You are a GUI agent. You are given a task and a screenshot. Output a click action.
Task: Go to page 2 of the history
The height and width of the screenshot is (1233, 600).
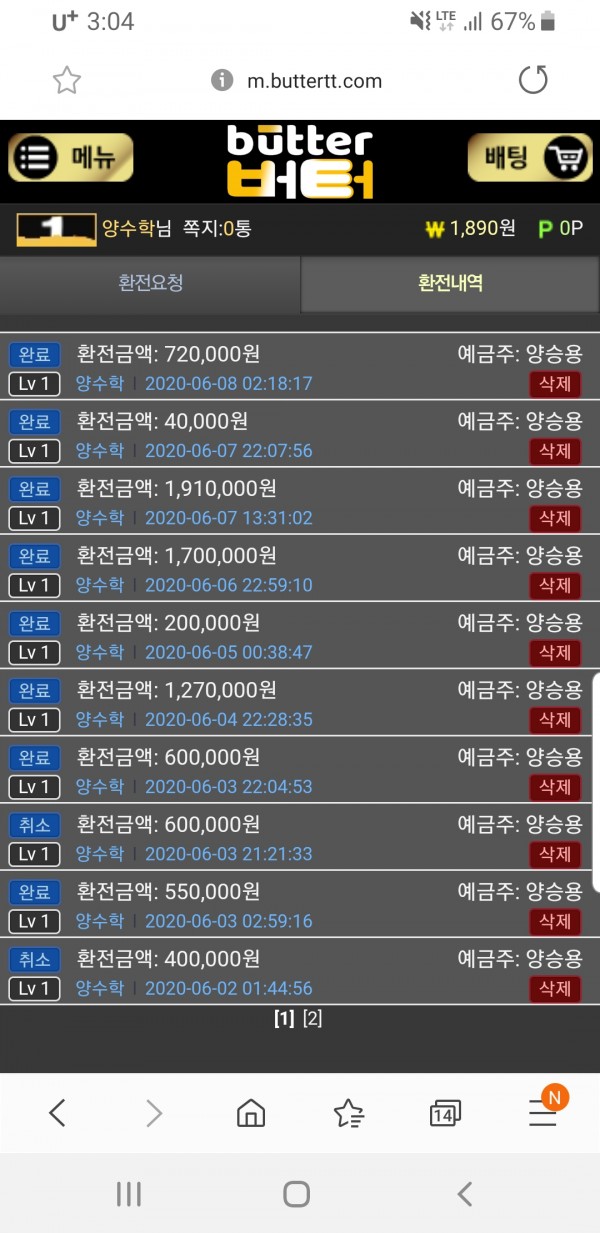312,1019
